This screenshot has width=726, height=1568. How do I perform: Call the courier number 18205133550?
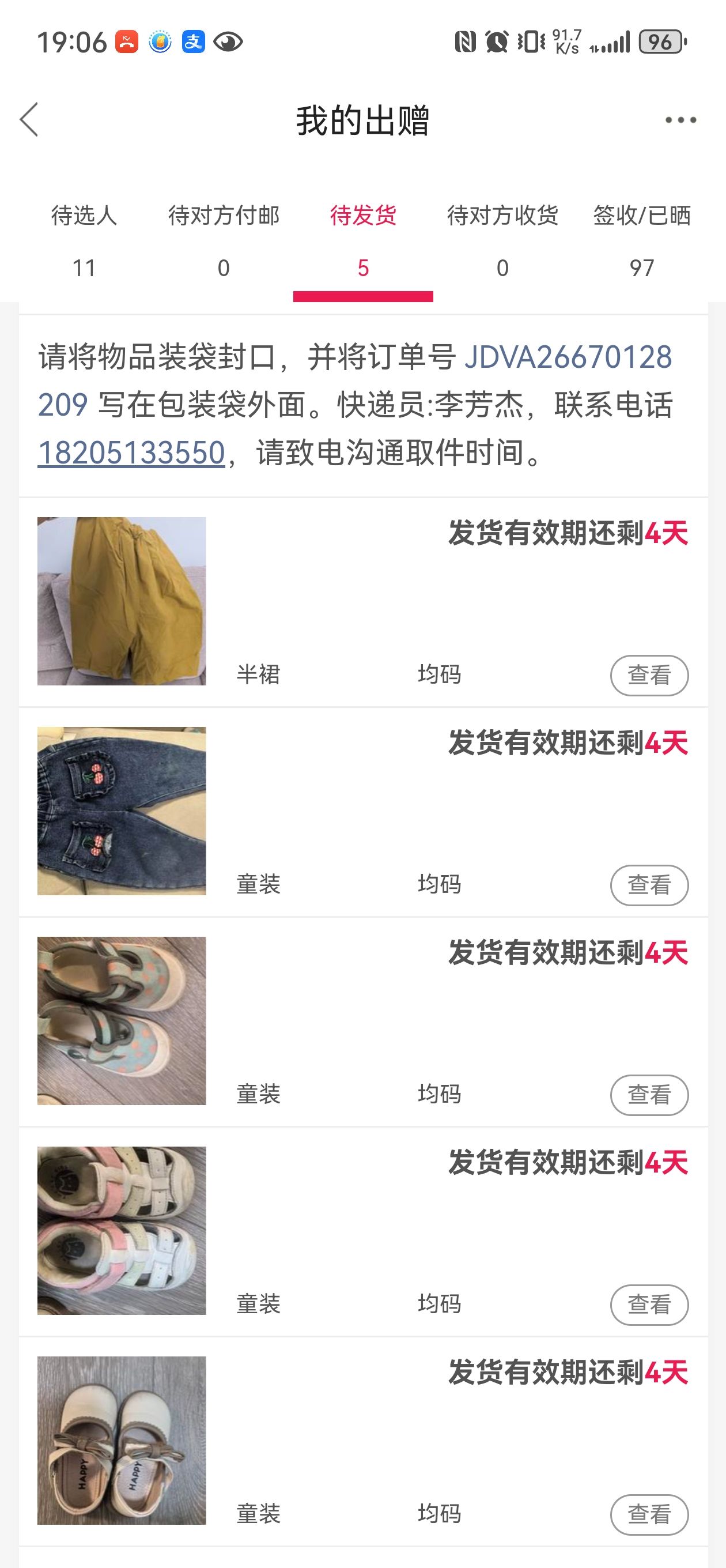click(131, 453)
